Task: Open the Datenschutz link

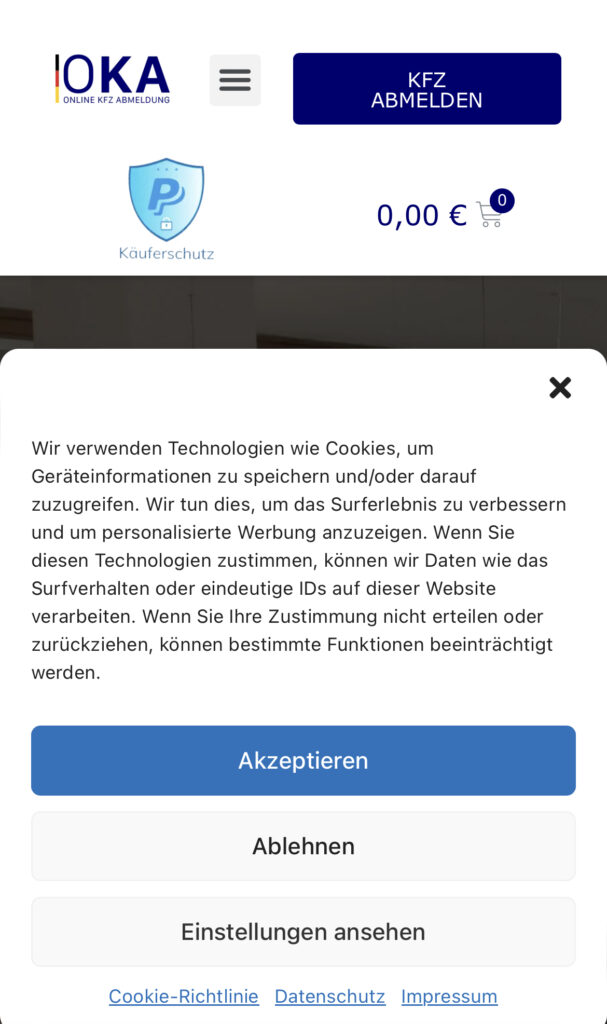Action: (x=330, y=996)
